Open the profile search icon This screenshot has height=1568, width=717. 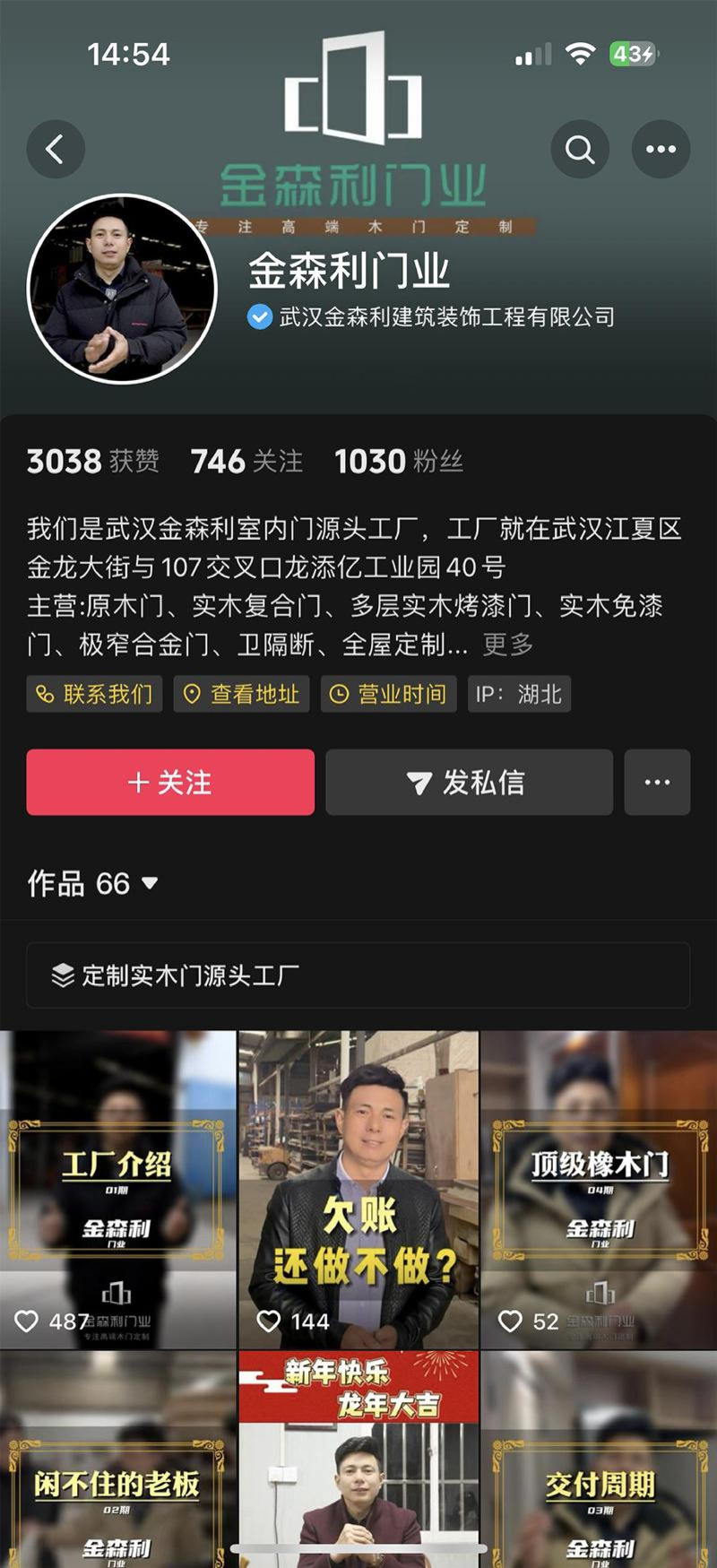[580, 149]
